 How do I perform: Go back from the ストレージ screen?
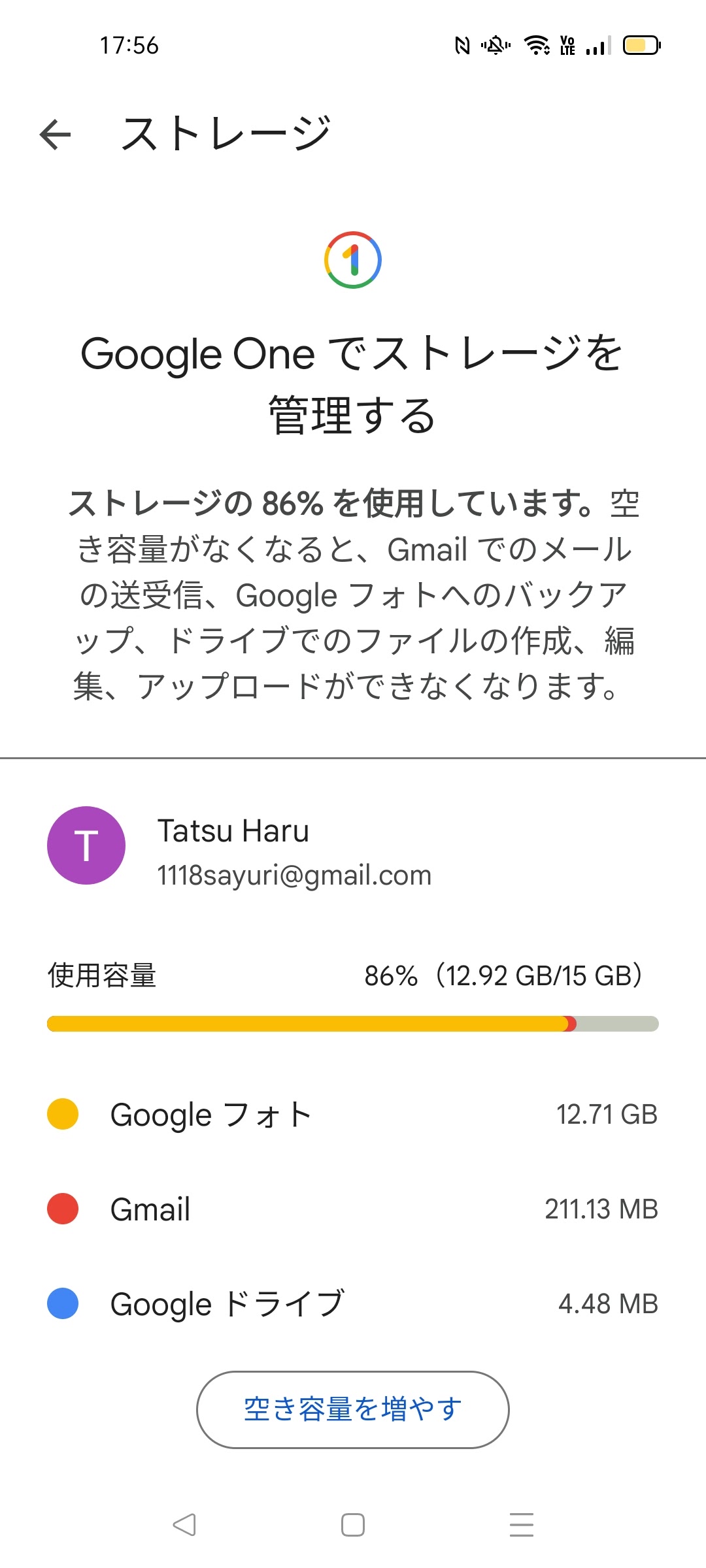pos(55,135)
